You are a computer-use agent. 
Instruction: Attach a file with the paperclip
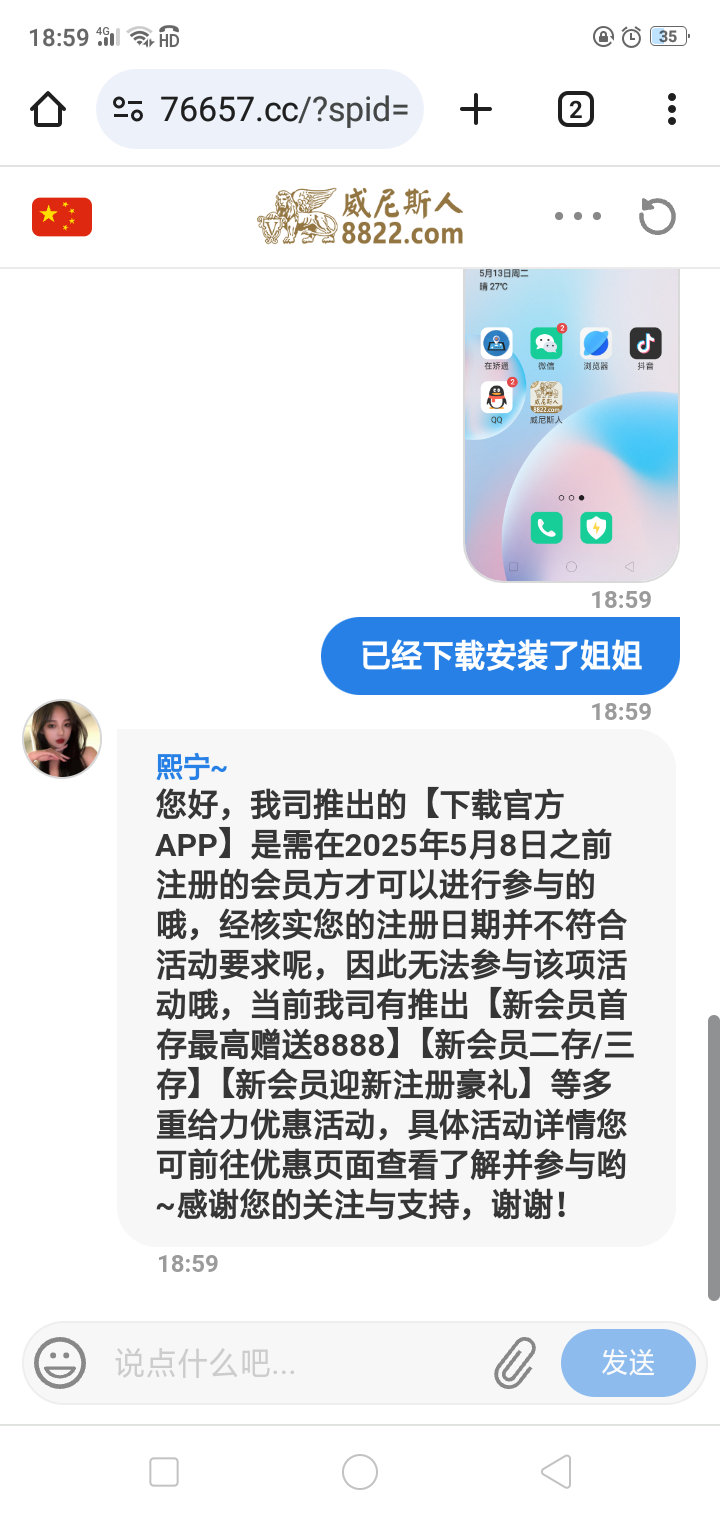click(x=516, y=1362)
